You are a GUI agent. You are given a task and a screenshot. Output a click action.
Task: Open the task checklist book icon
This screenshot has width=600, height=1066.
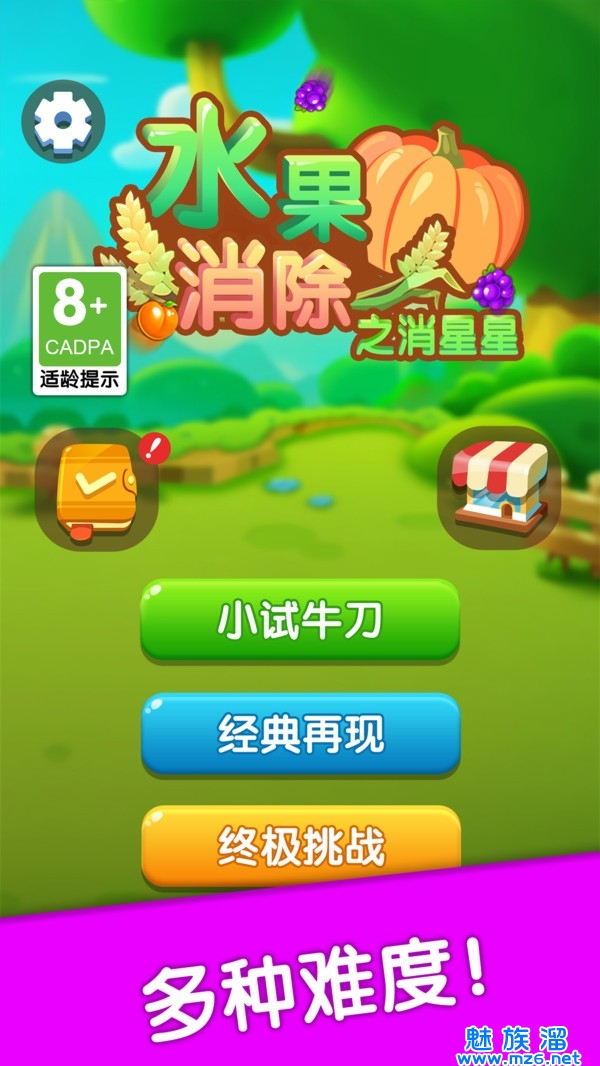(x=97, y=489)
